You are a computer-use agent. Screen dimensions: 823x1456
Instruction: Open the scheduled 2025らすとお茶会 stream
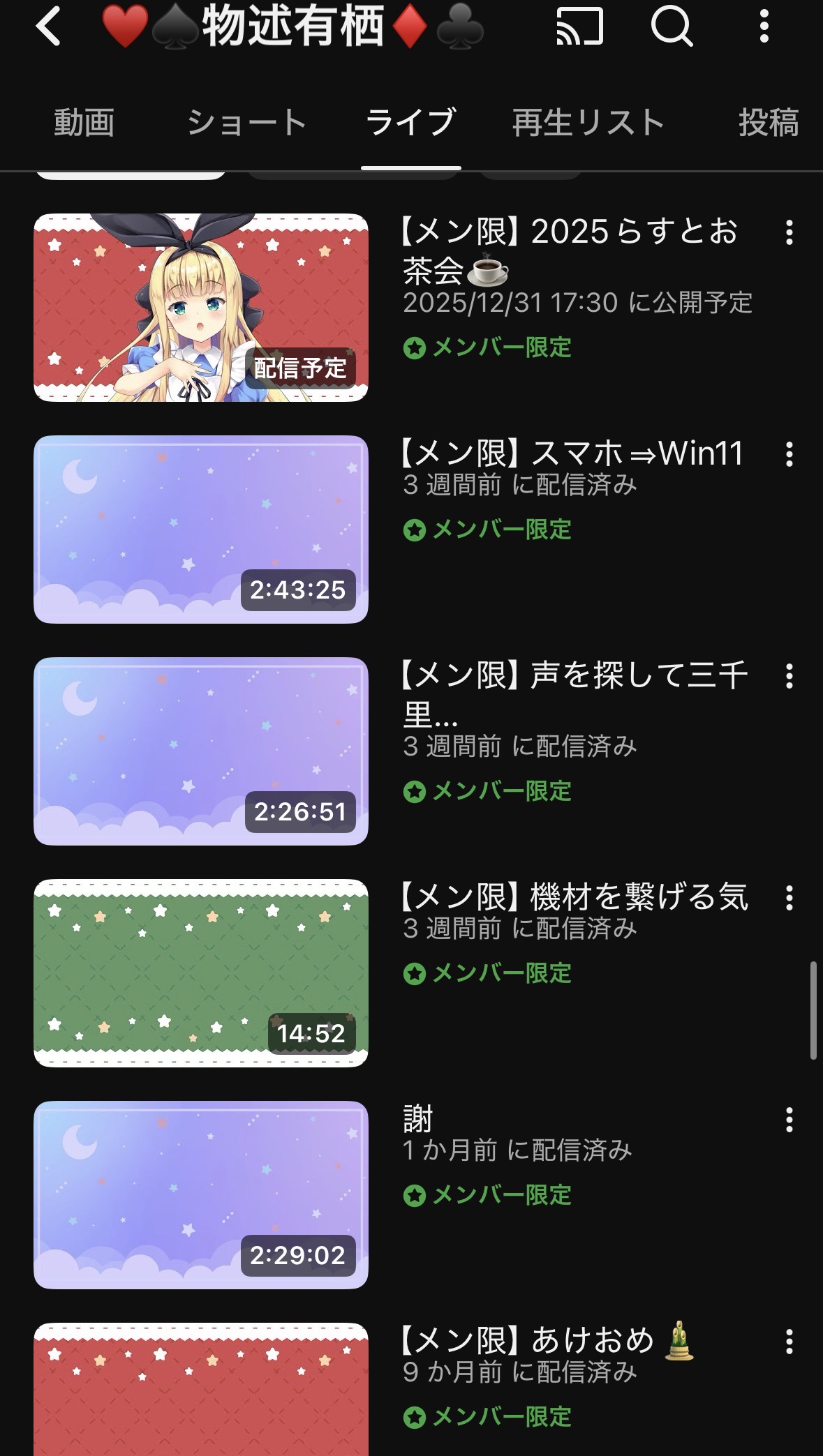coord(201,308)
